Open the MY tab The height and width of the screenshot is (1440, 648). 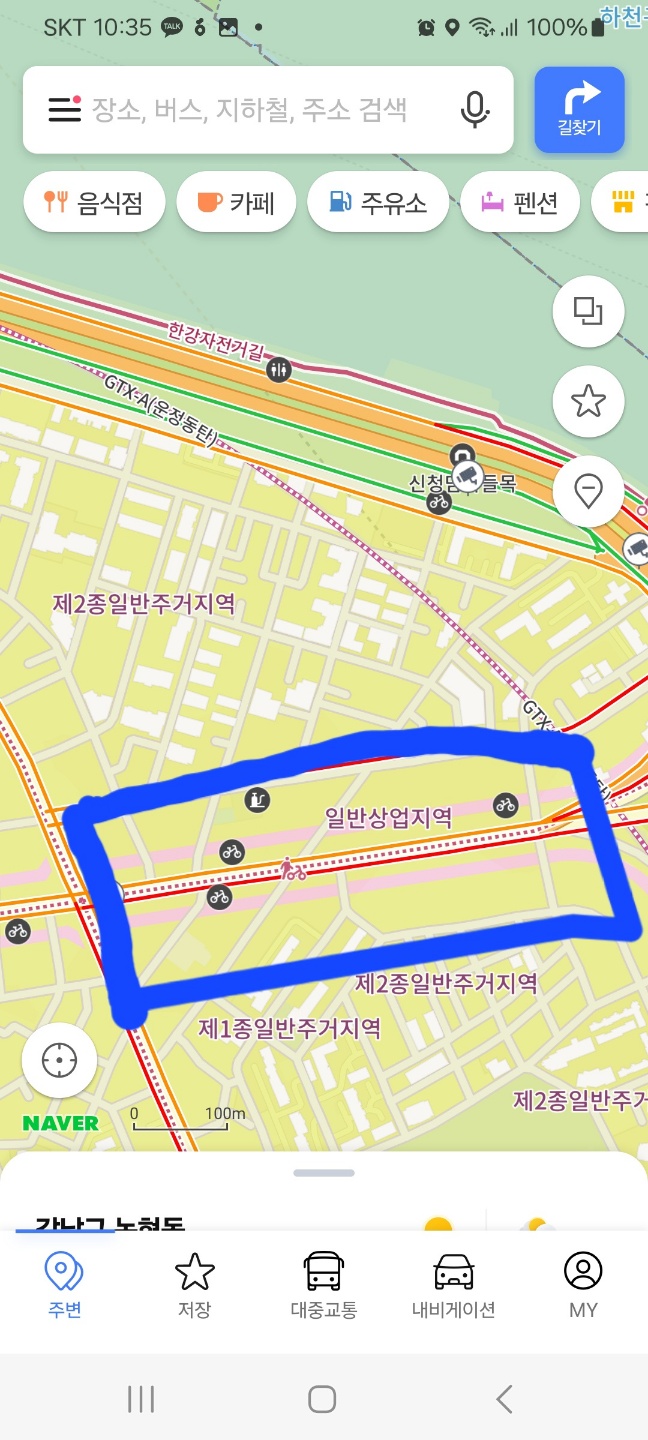(x=583, y=1287)
